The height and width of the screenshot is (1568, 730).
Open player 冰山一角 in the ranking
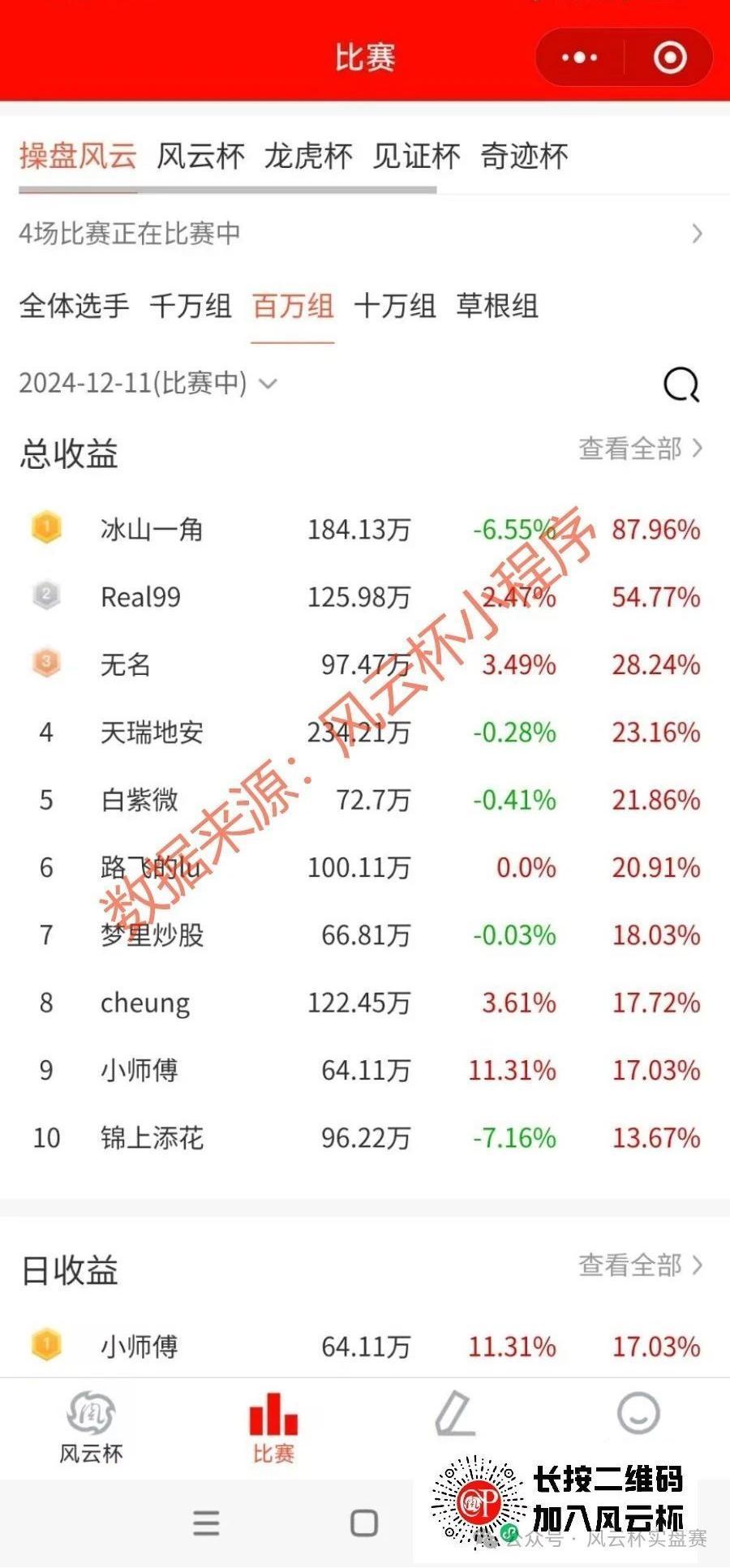tap(365, 529)
